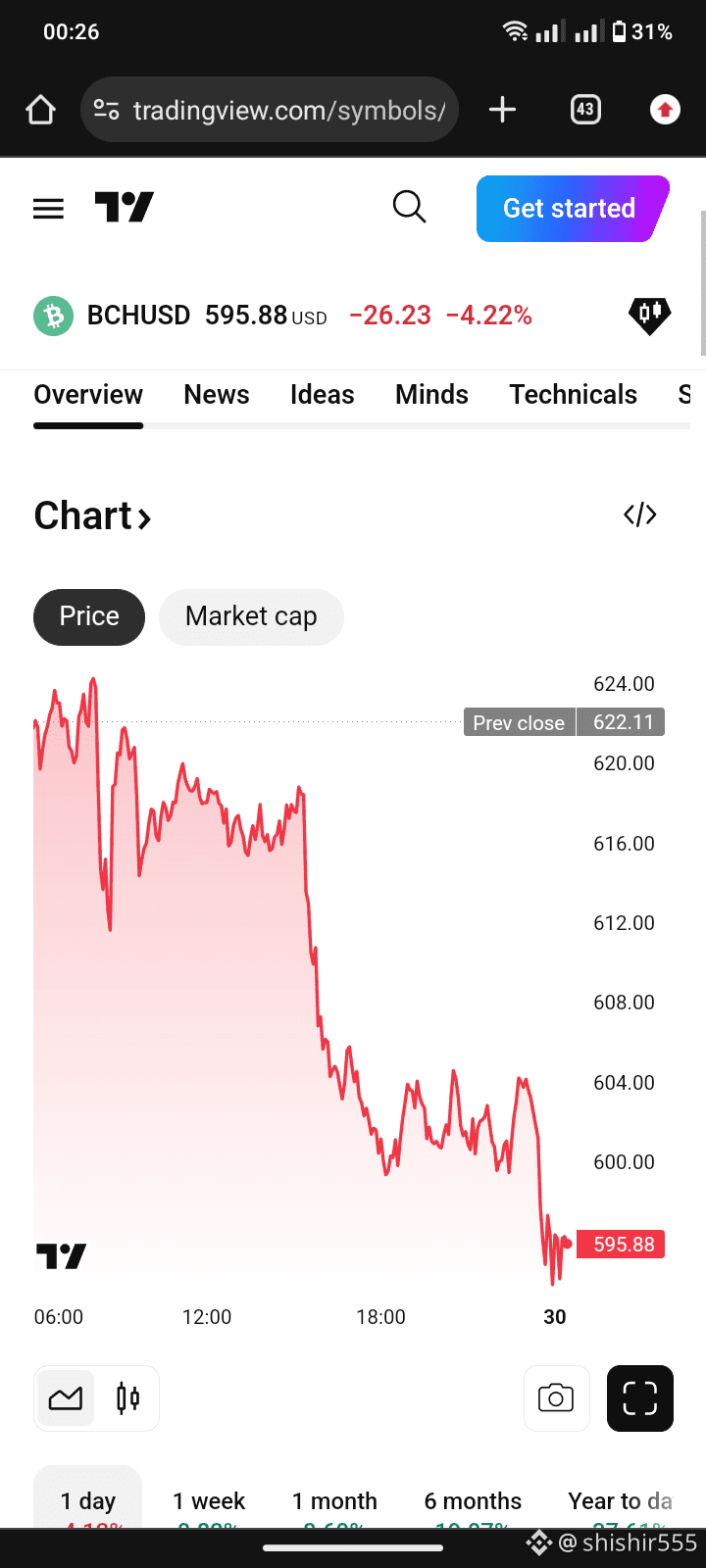Switch to candlestick chart style
This screenshot has height=1568, width=706.
coord(127,1397)
